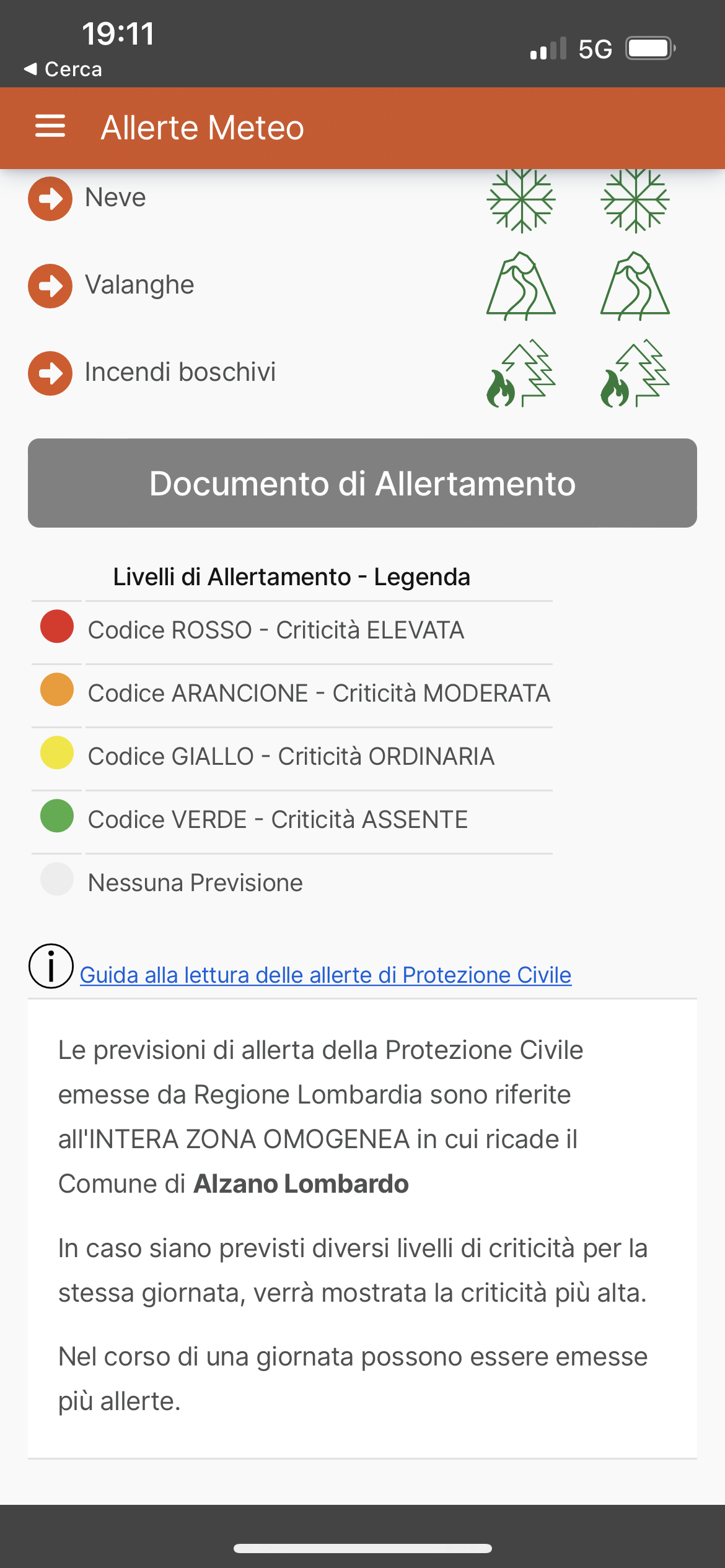Viewport: 725px width, 1568px height.
Task: View Incendi boschivi alert details
Action: [x=50, y=373]
